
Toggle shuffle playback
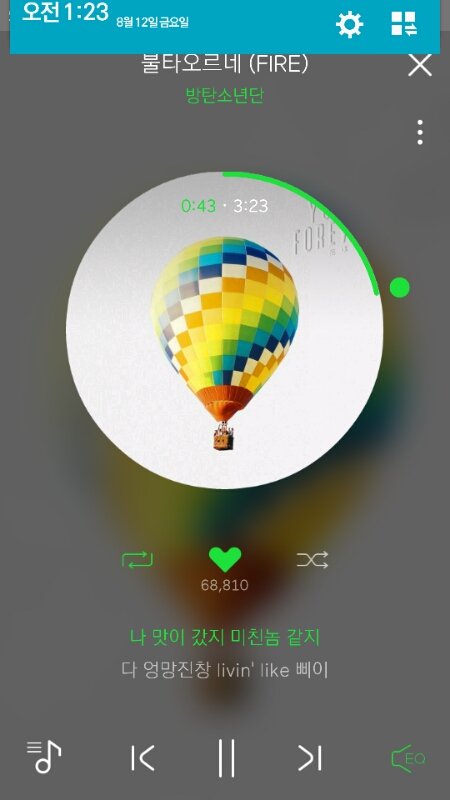click(312, 560)
